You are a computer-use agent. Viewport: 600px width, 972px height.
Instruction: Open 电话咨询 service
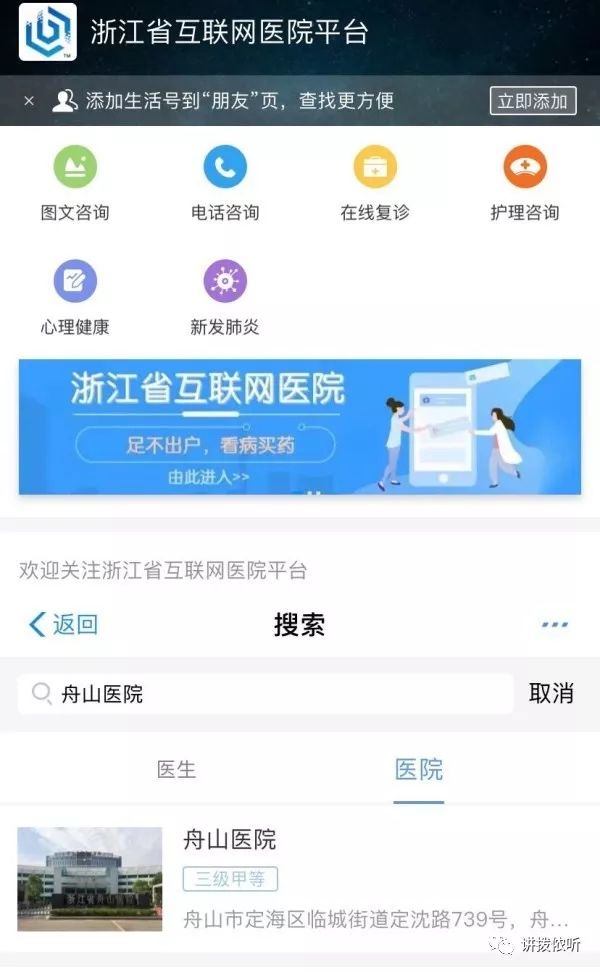click(225, 183)
